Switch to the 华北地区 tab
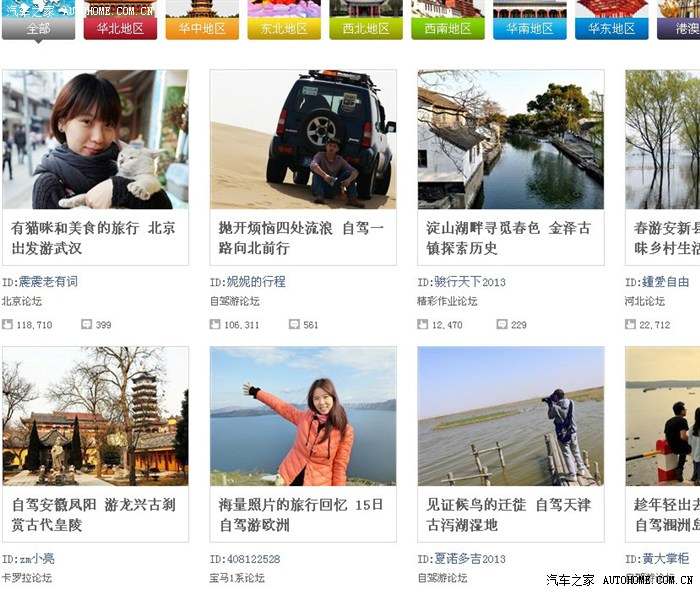 point(120,29)
